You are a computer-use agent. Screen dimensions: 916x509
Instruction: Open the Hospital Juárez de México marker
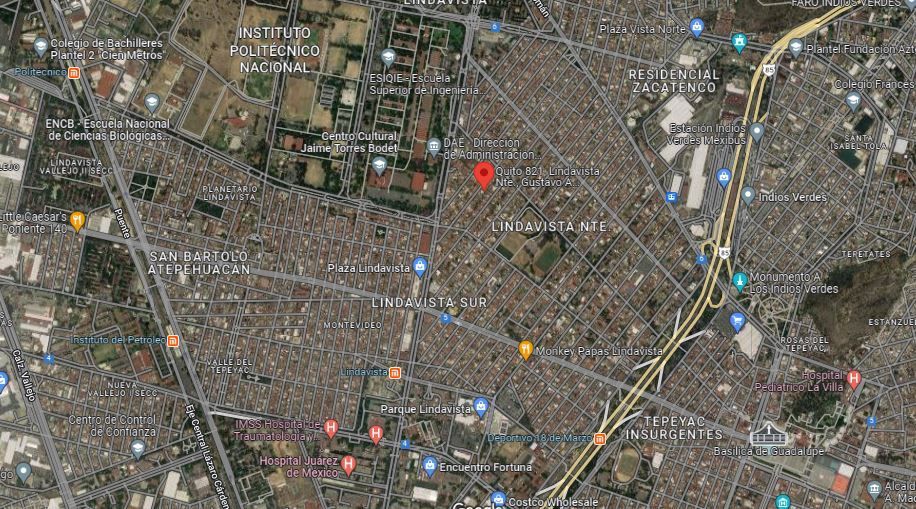[x=349, y=465]
